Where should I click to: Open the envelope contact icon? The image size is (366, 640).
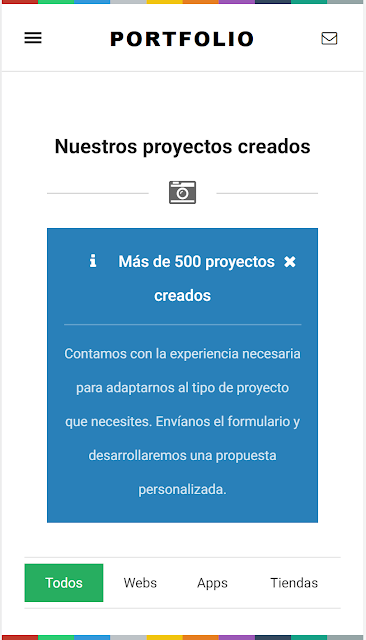pos(329,38)
